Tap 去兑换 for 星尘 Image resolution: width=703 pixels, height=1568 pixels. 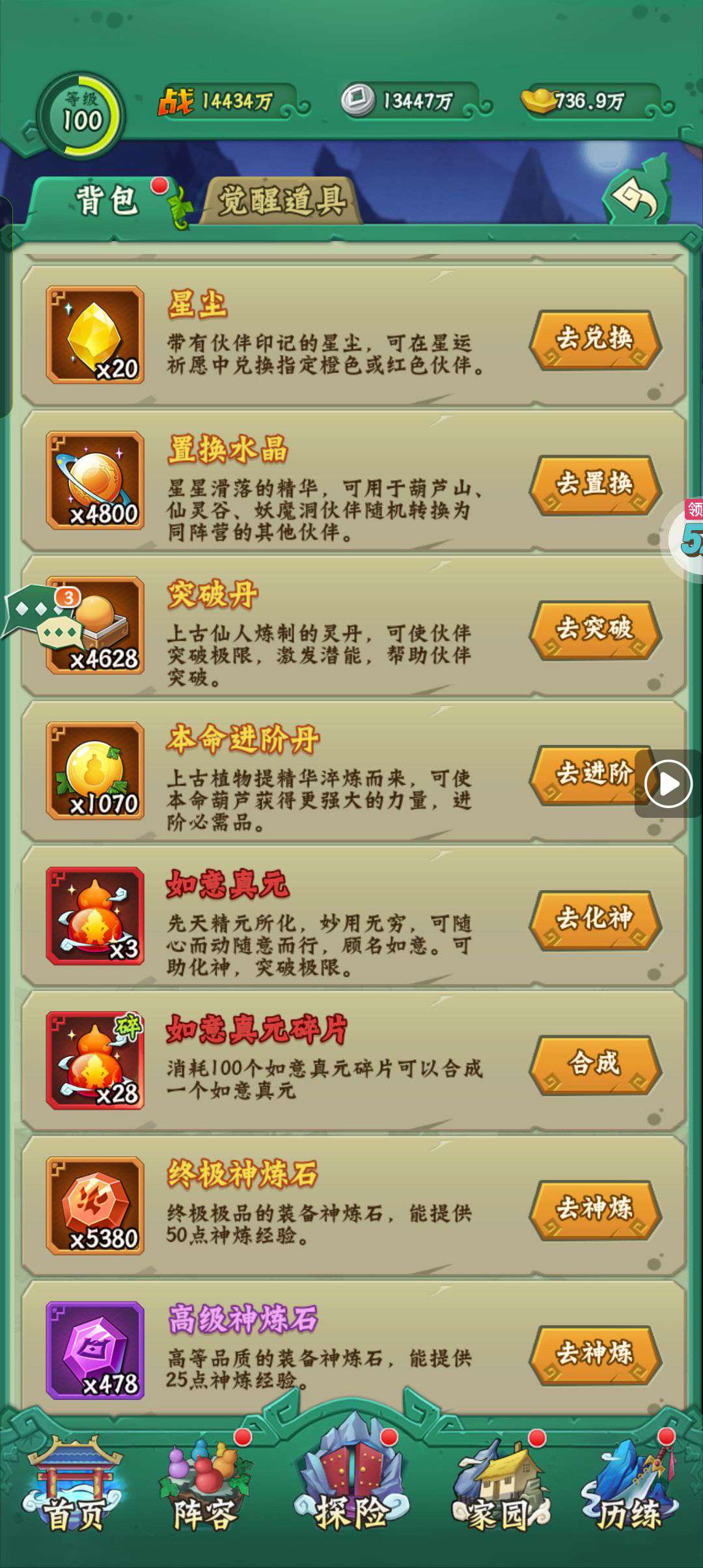[x=595, y=339]
